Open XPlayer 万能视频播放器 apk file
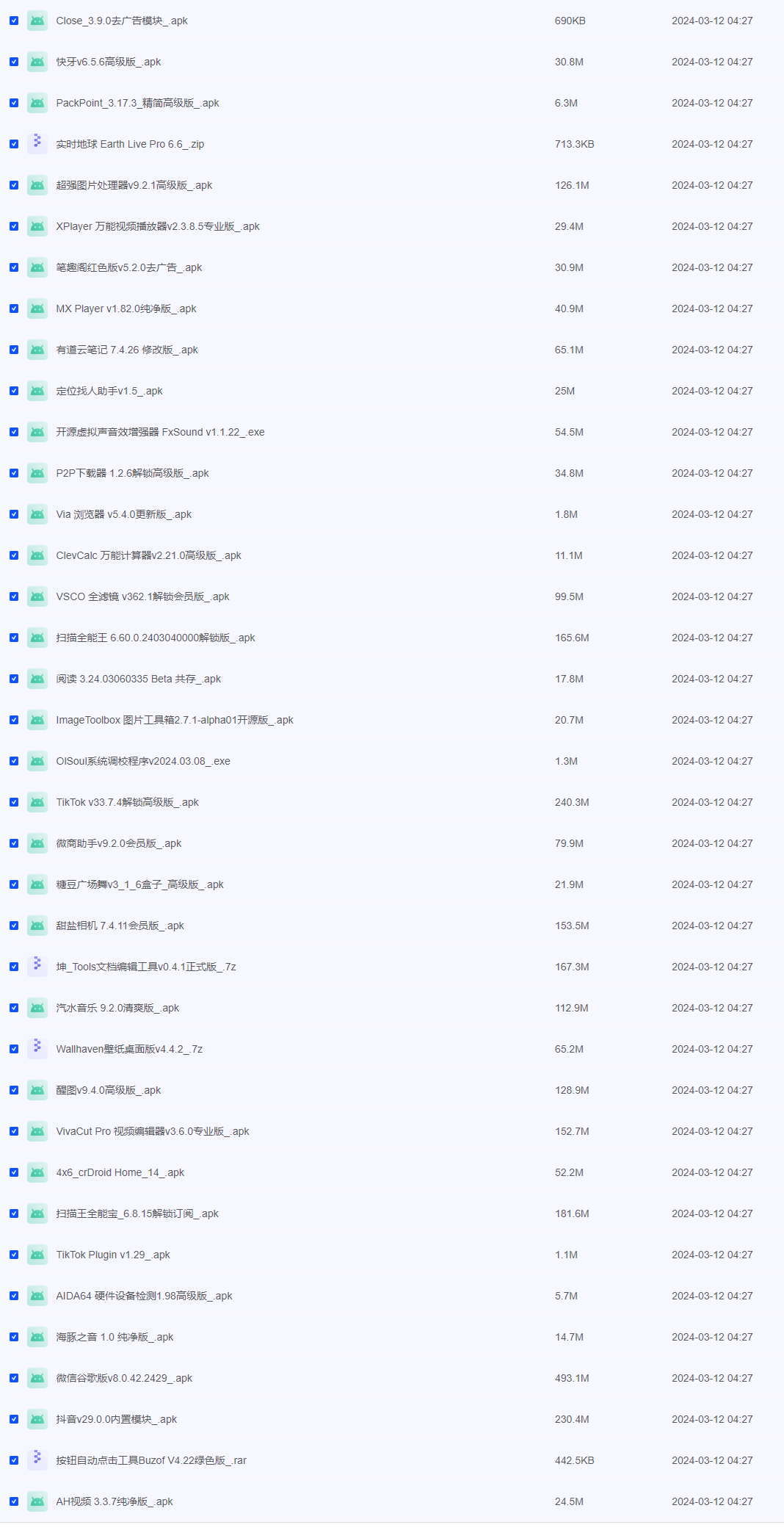The image size is (784, 1533). [x=157, y=226]
